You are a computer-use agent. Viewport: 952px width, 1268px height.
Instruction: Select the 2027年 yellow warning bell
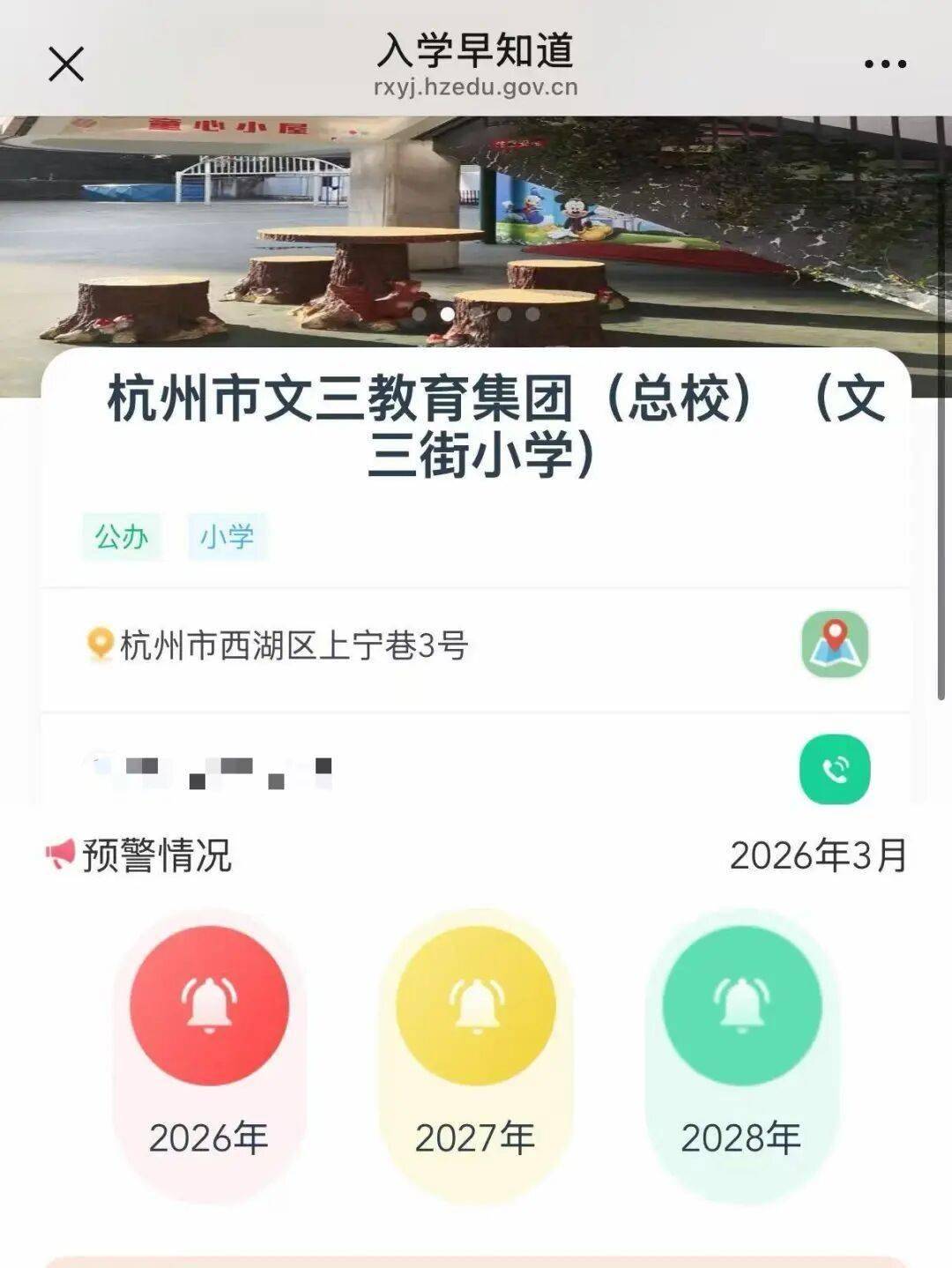click(475, 1005)
